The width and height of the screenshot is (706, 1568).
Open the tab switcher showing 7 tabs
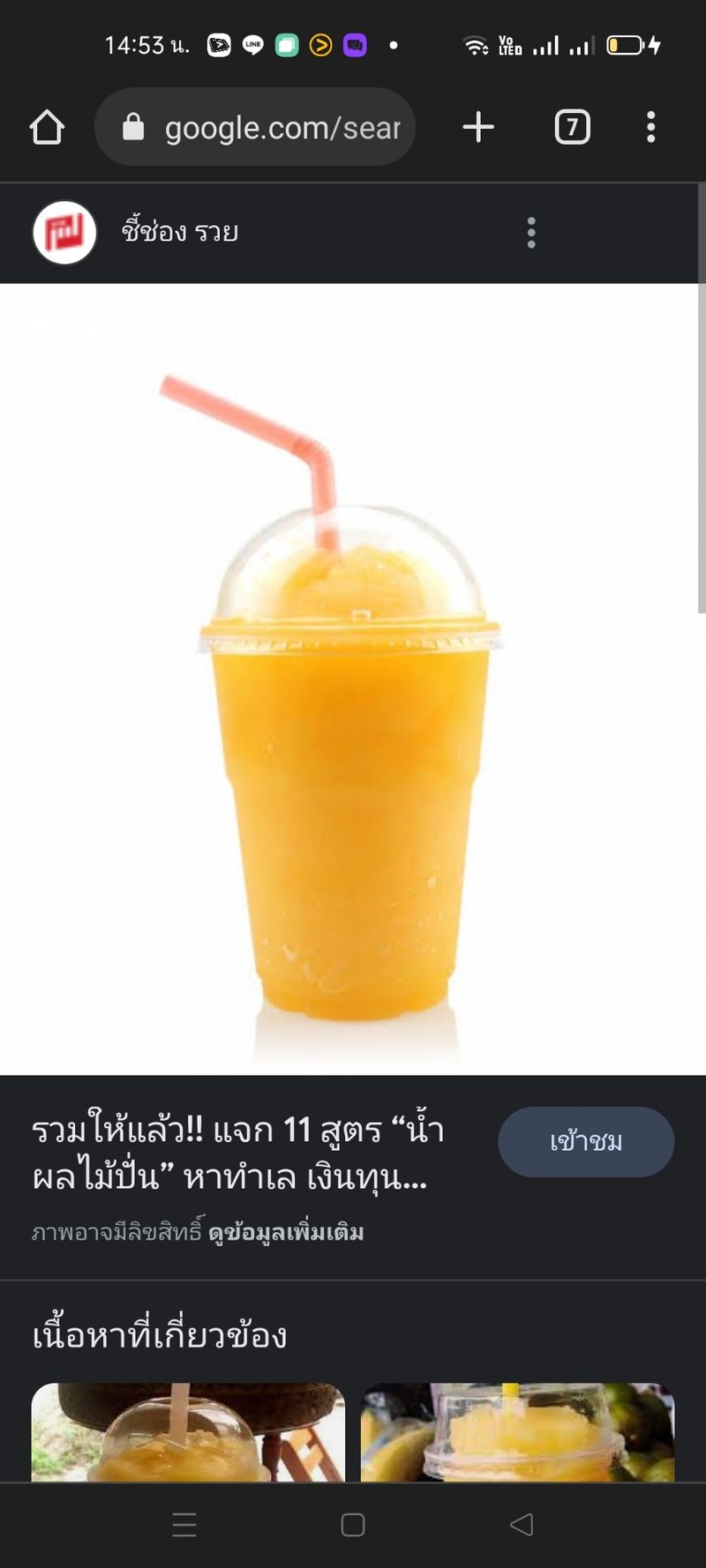572,127
